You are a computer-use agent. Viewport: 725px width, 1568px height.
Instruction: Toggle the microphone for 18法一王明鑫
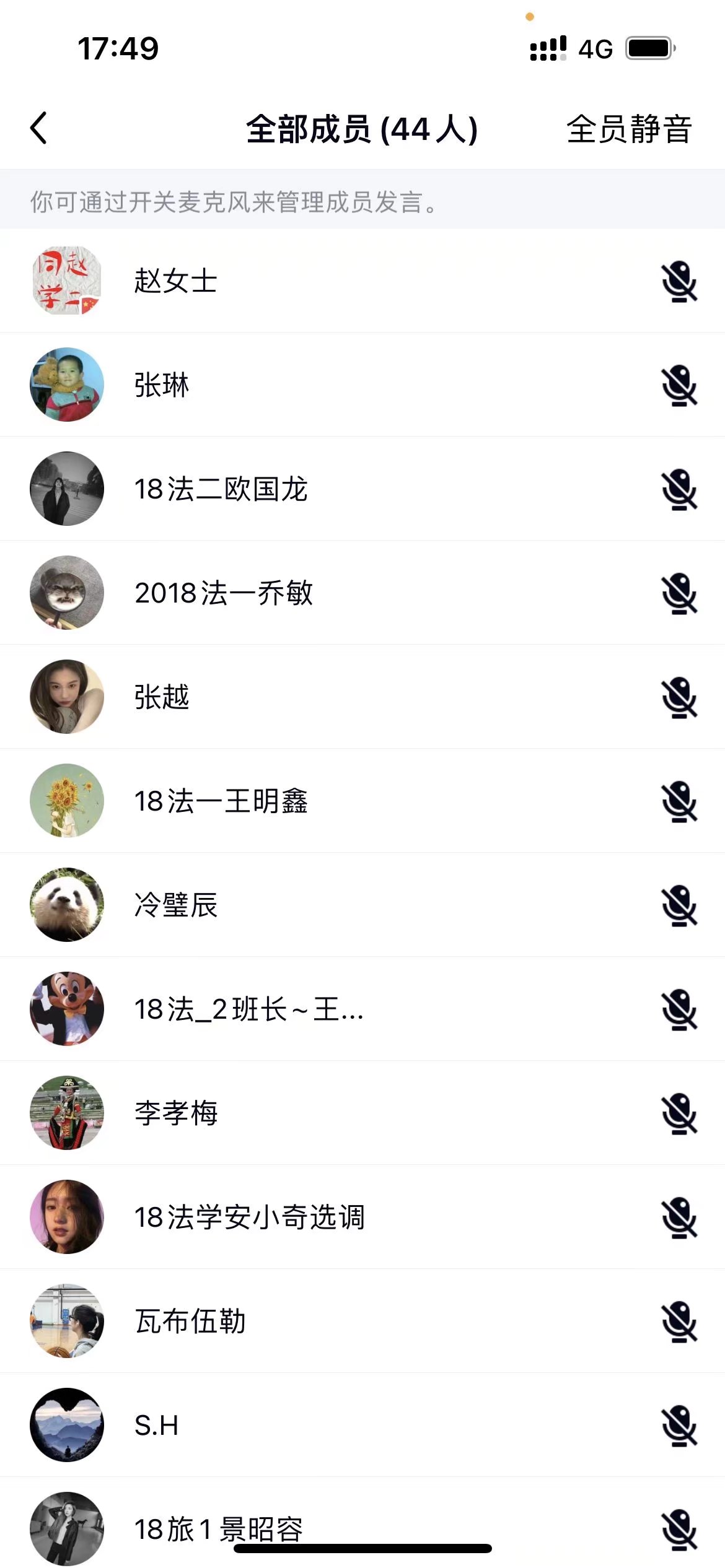click(679, 801)
